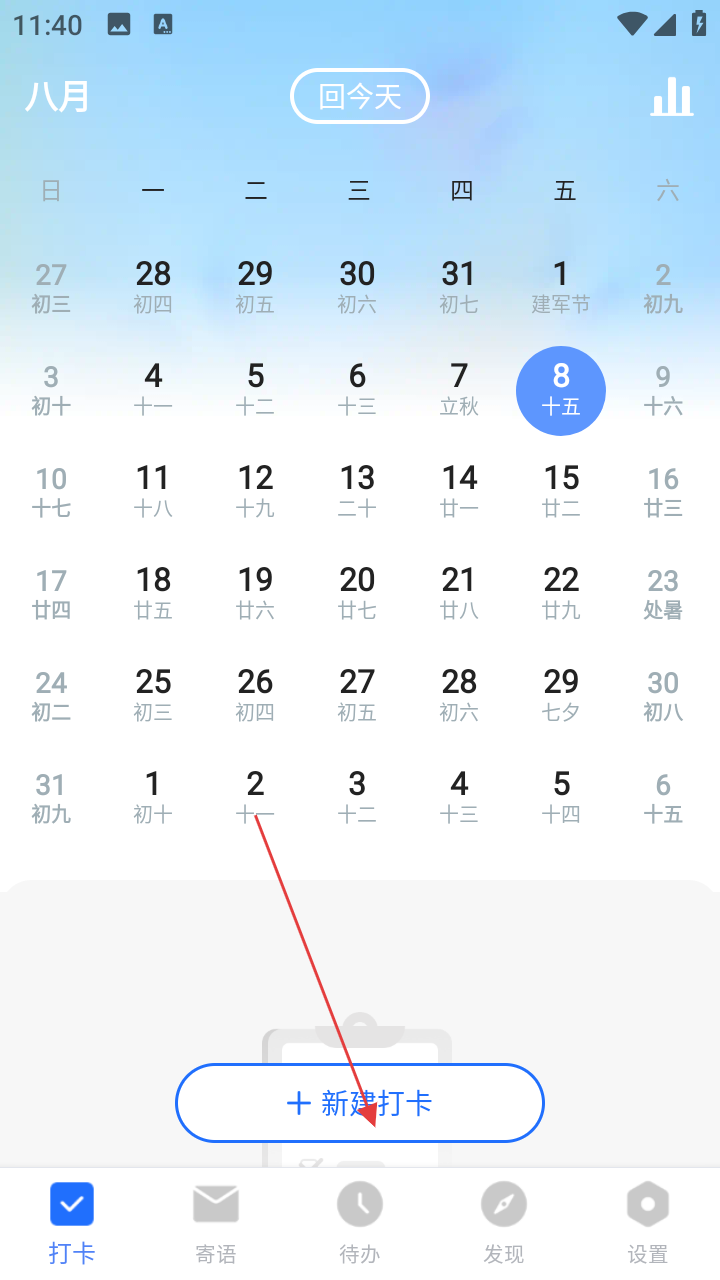Select date 23 marked 处暑
The width and height of the screenshot is (720, 1280).
tap(663, 594)
